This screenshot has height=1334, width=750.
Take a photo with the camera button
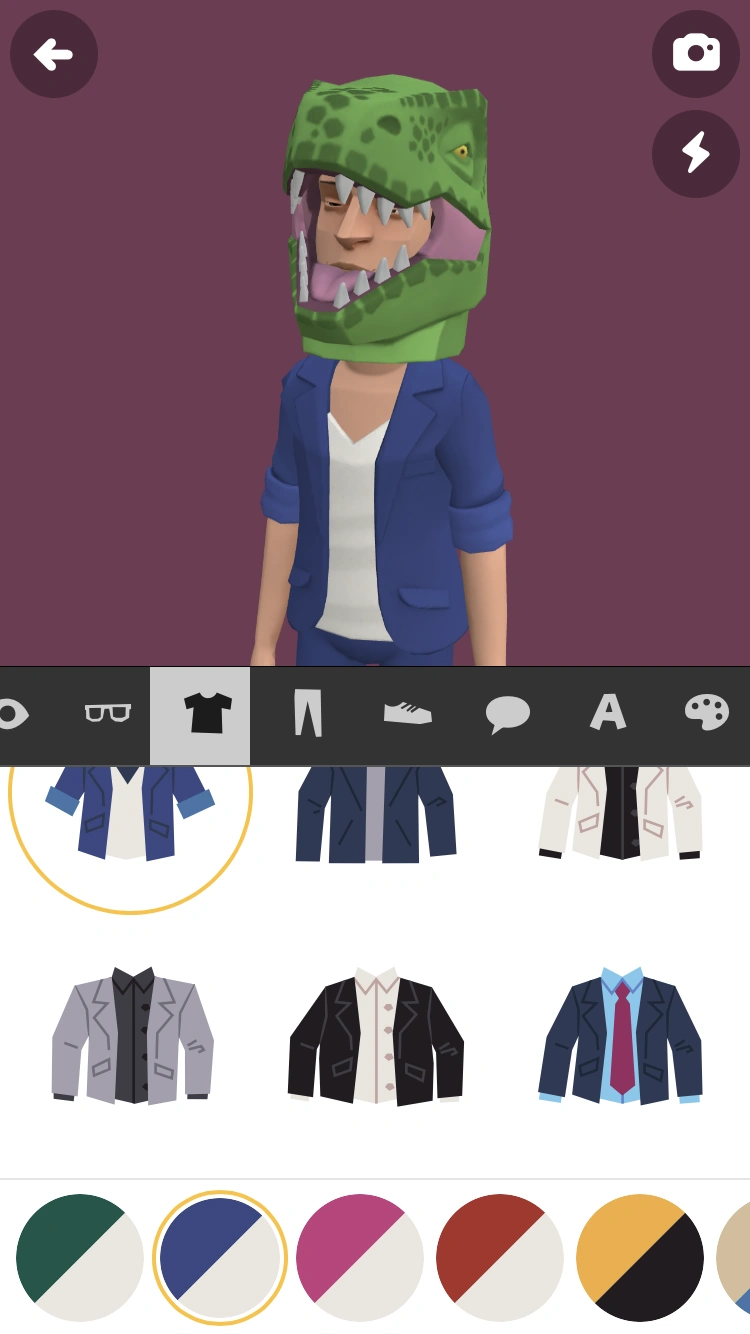696,54
